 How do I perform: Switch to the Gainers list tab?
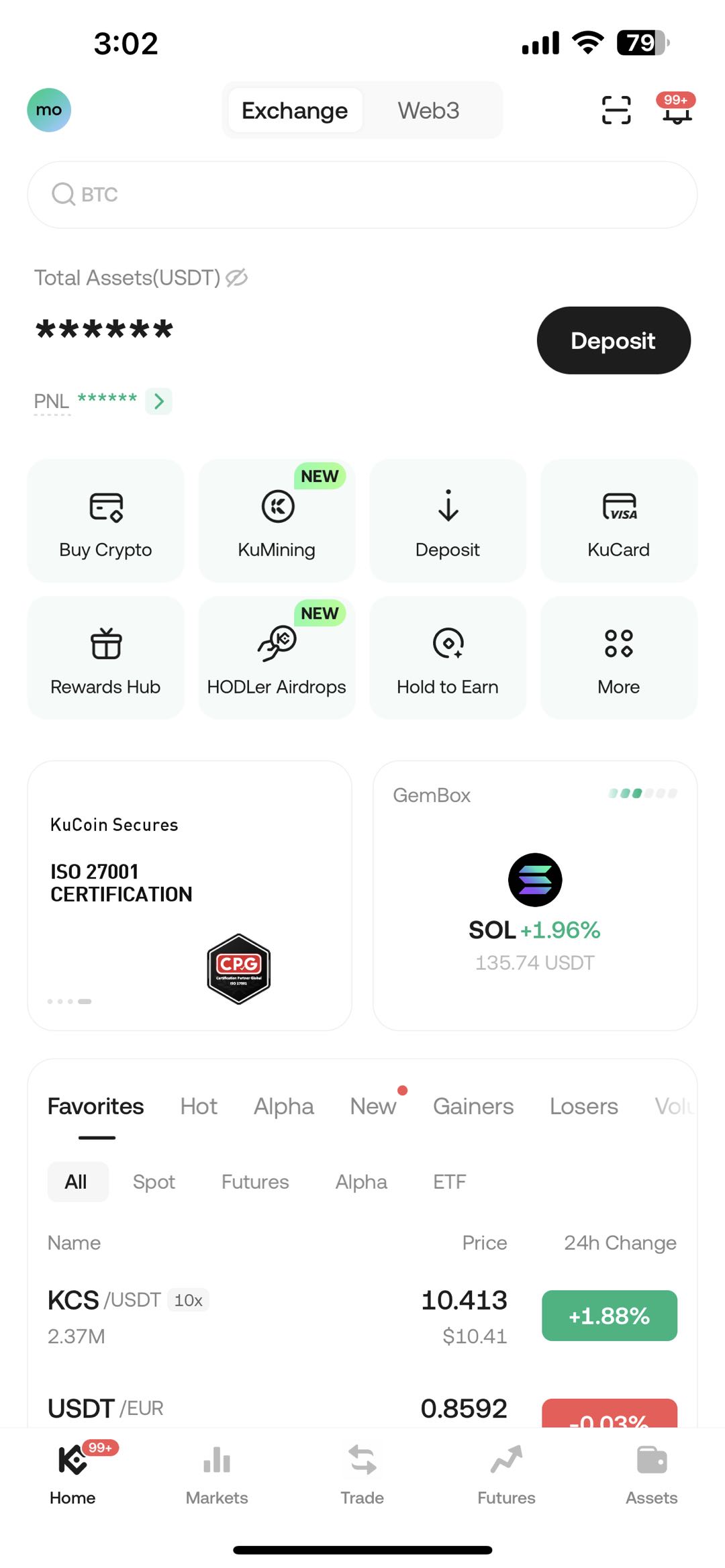coord(473,1106)
